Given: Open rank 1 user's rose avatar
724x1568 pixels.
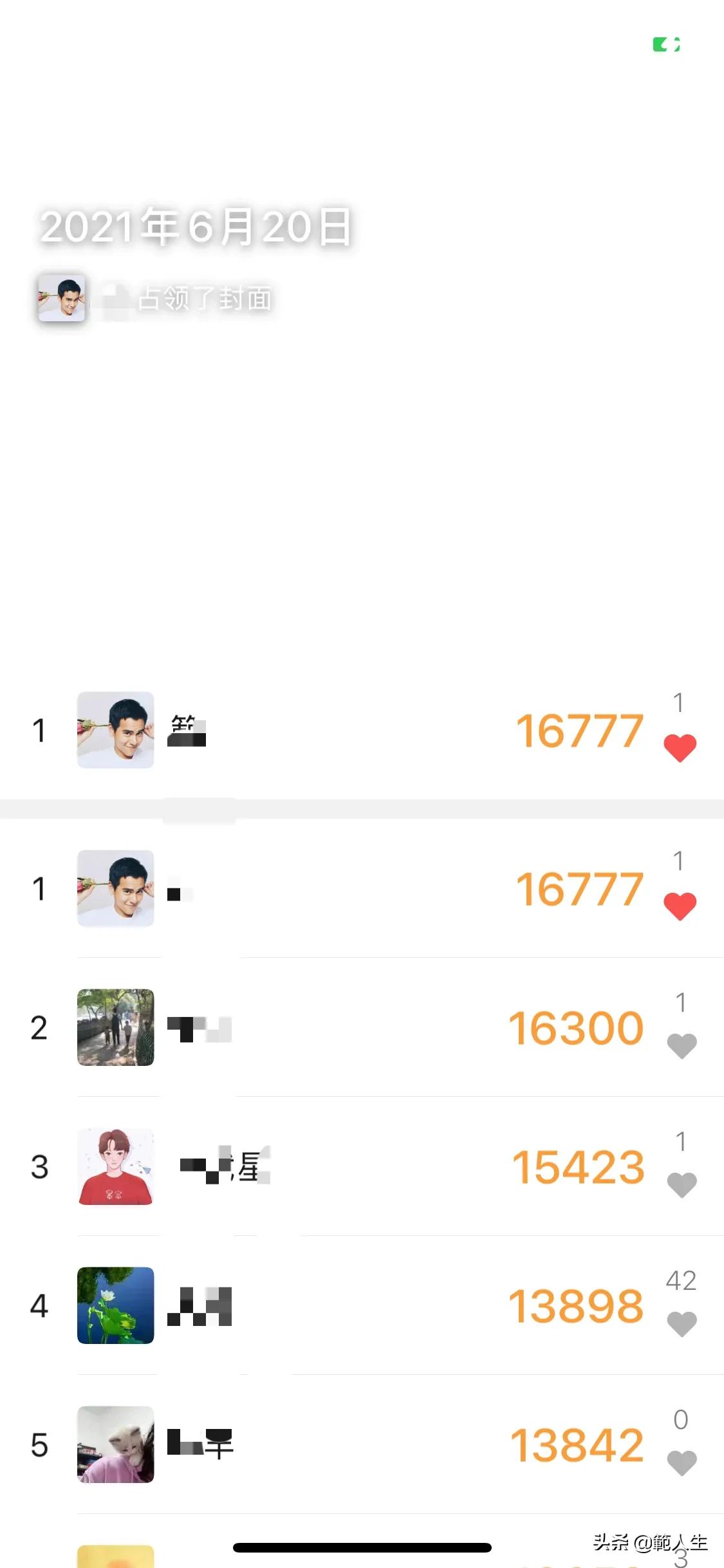Looking at the screenshot, I should 116,729.
